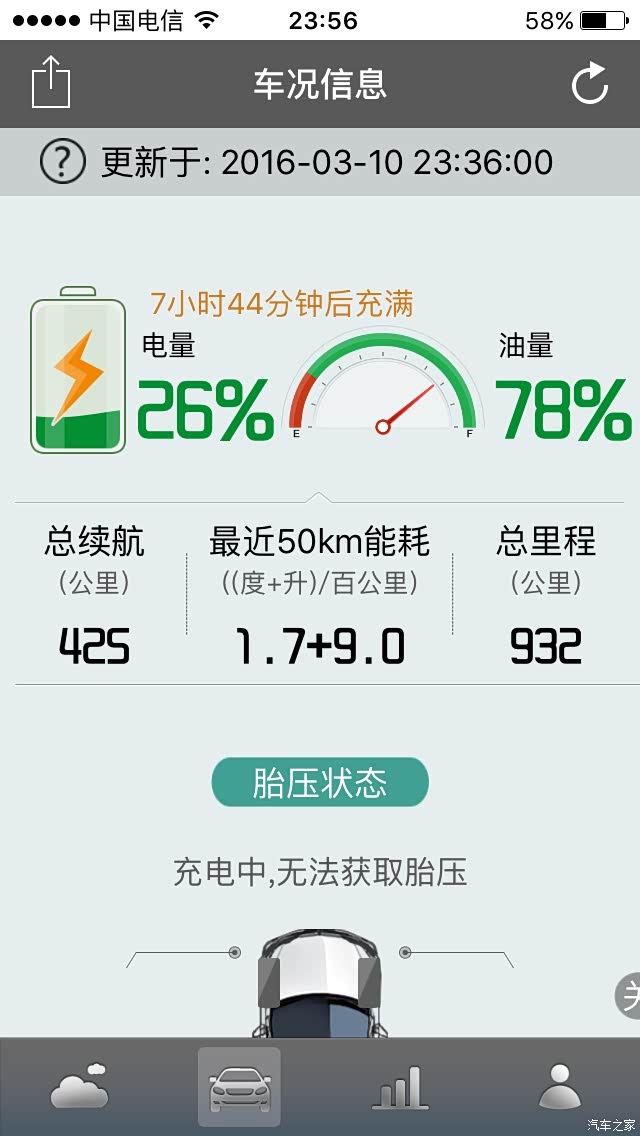Go to the profile tab

(559, 1088)
